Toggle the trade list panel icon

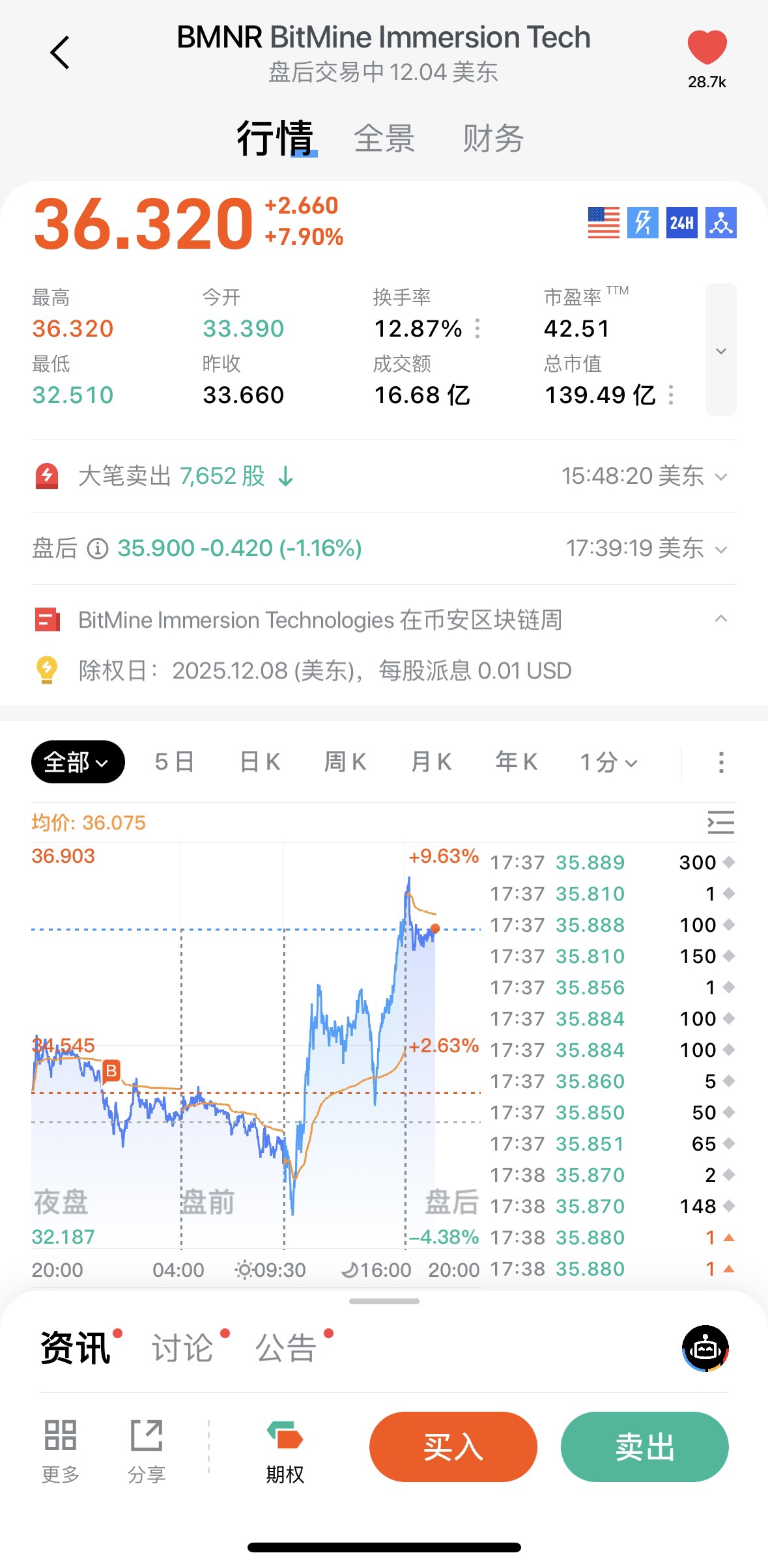click(x=720, y=822)
